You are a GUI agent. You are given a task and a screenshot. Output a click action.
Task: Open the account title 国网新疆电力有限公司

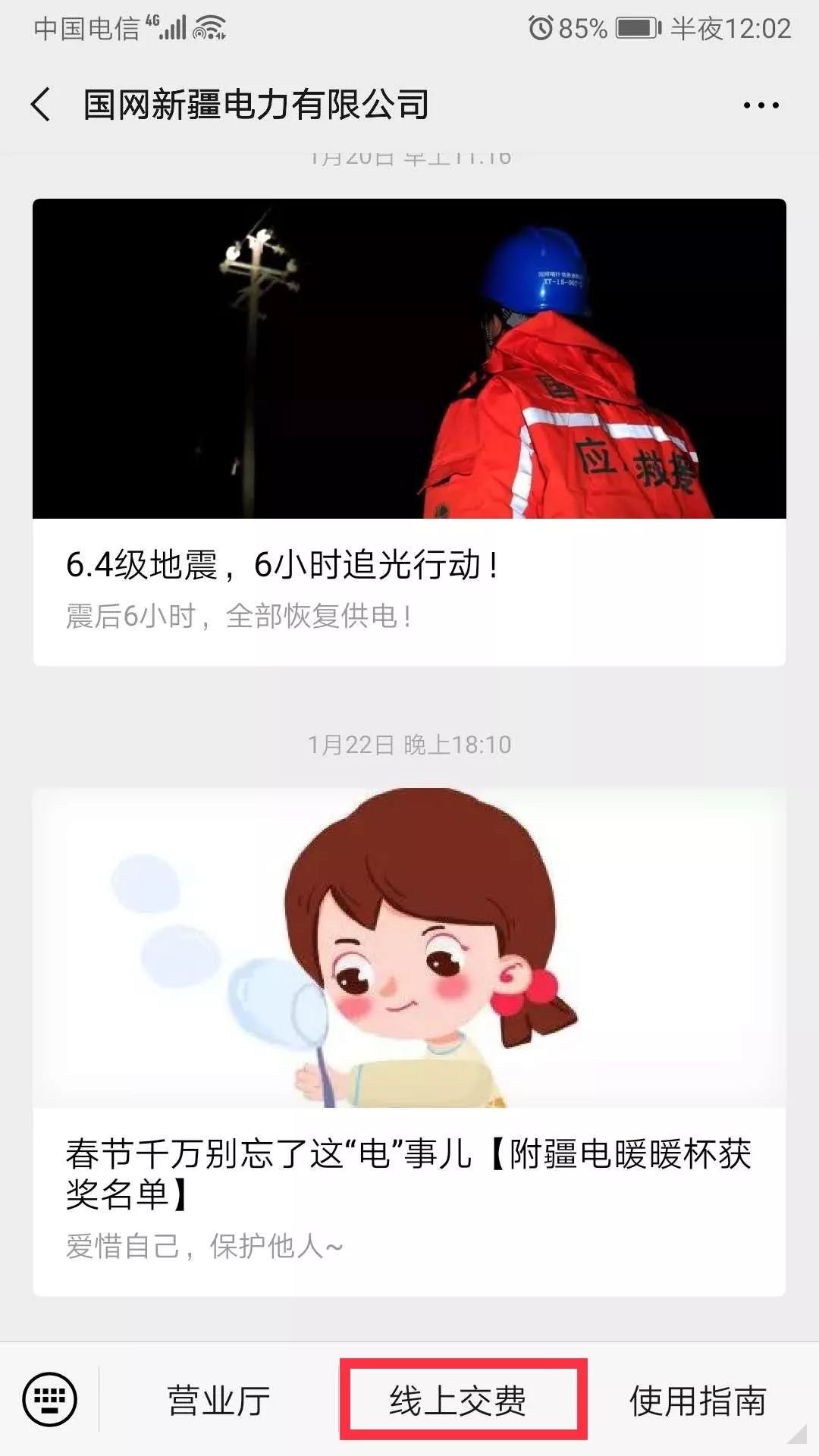(254, 106)
